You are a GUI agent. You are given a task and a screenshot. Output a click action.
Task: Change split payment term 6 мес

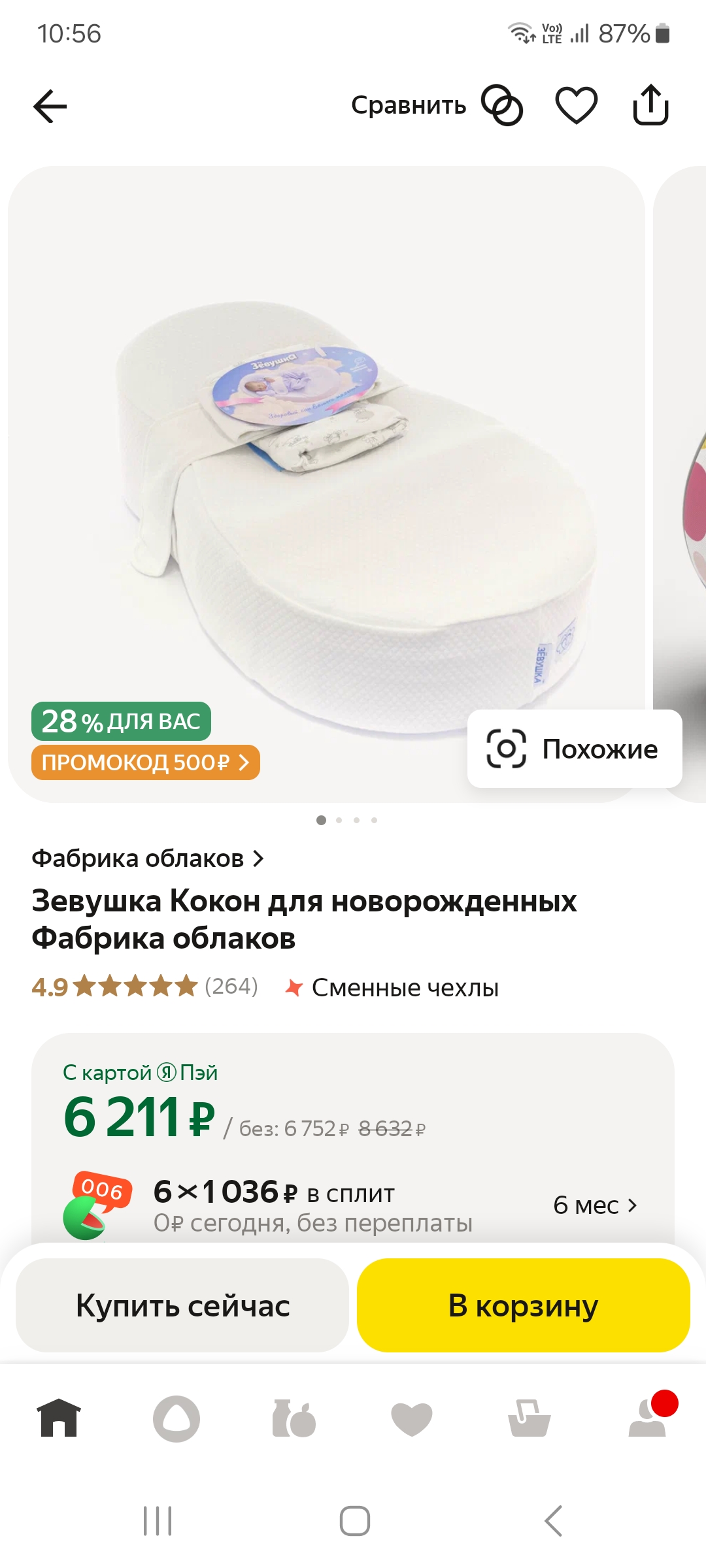coord(595,1205)
